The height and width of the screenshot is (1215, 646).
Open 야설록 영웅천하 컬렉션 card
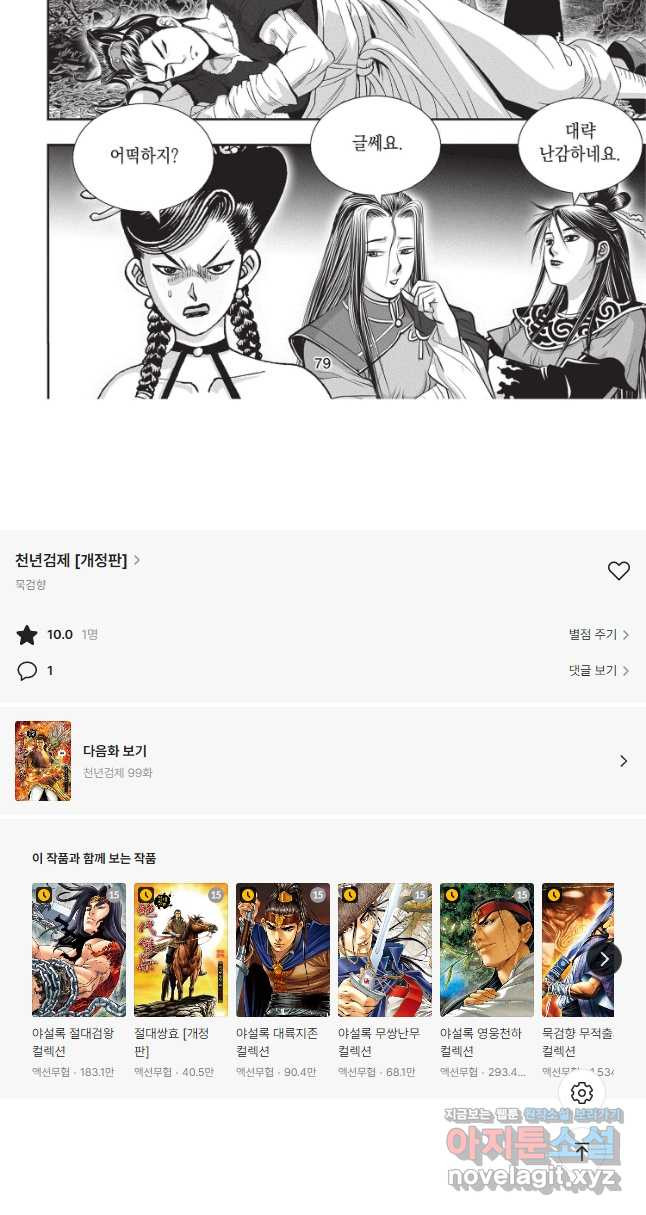point(487,950)
